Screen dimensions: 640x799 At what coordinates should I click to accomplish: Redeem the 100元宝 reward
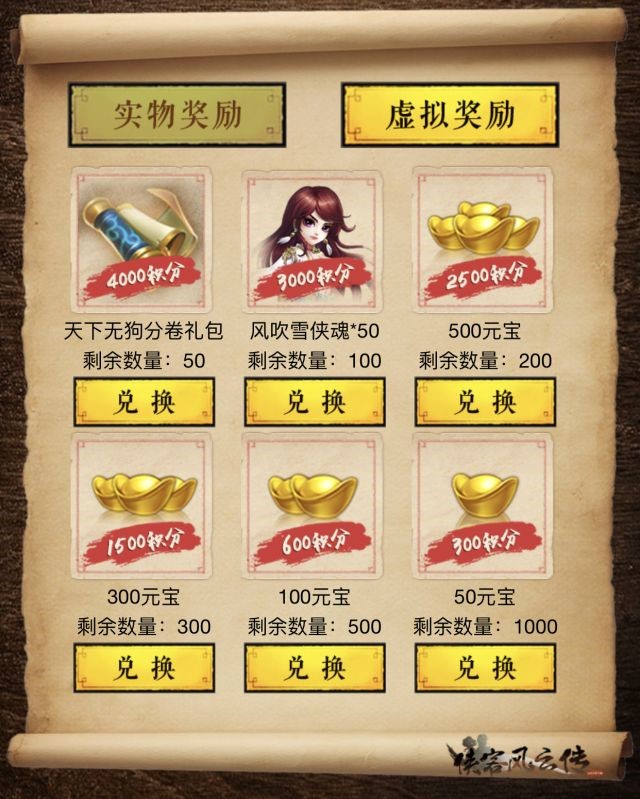coord(315,666)
